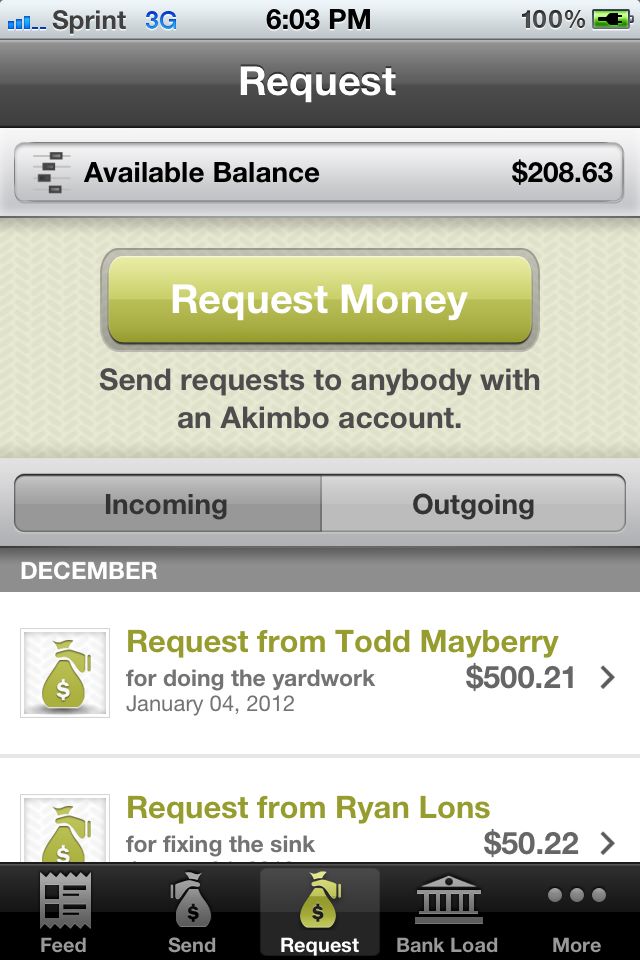640x960 pixels.
Task: Open the Bank Load tab
Action: (447, 913)
